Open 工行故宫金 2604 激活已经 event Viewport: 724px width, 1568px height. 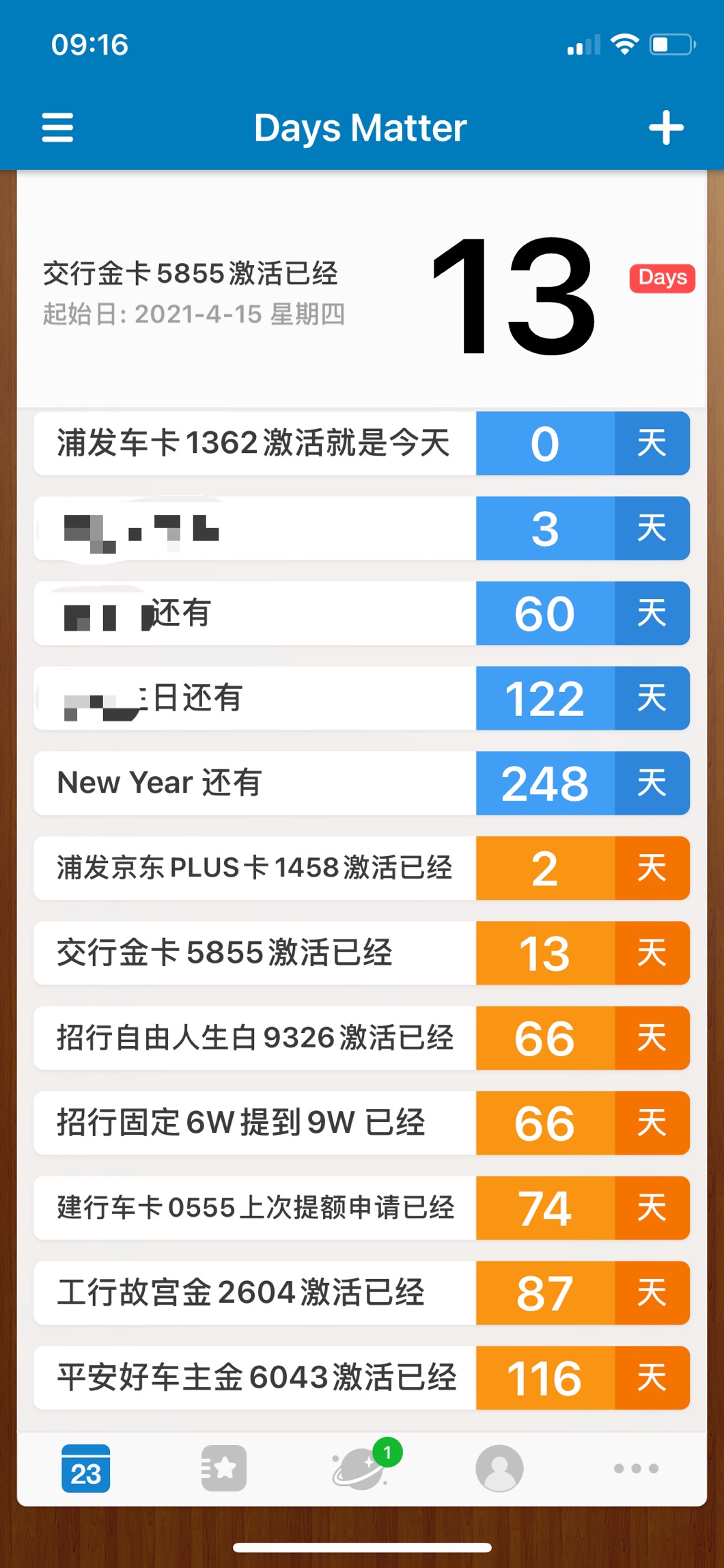pos(362,1293)
